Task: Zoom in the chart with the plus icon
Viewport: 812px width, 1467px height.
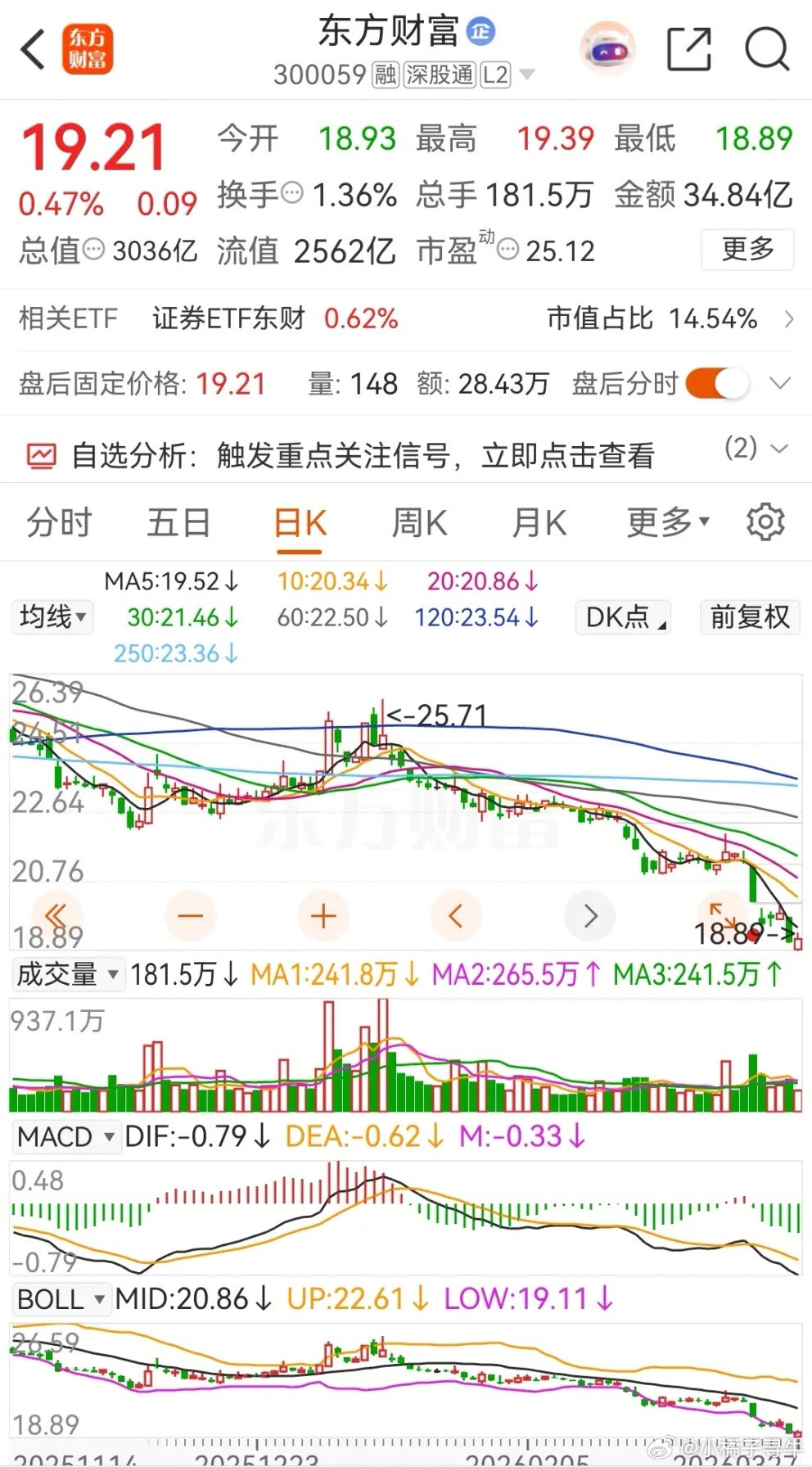Action: tap(323, 916)
